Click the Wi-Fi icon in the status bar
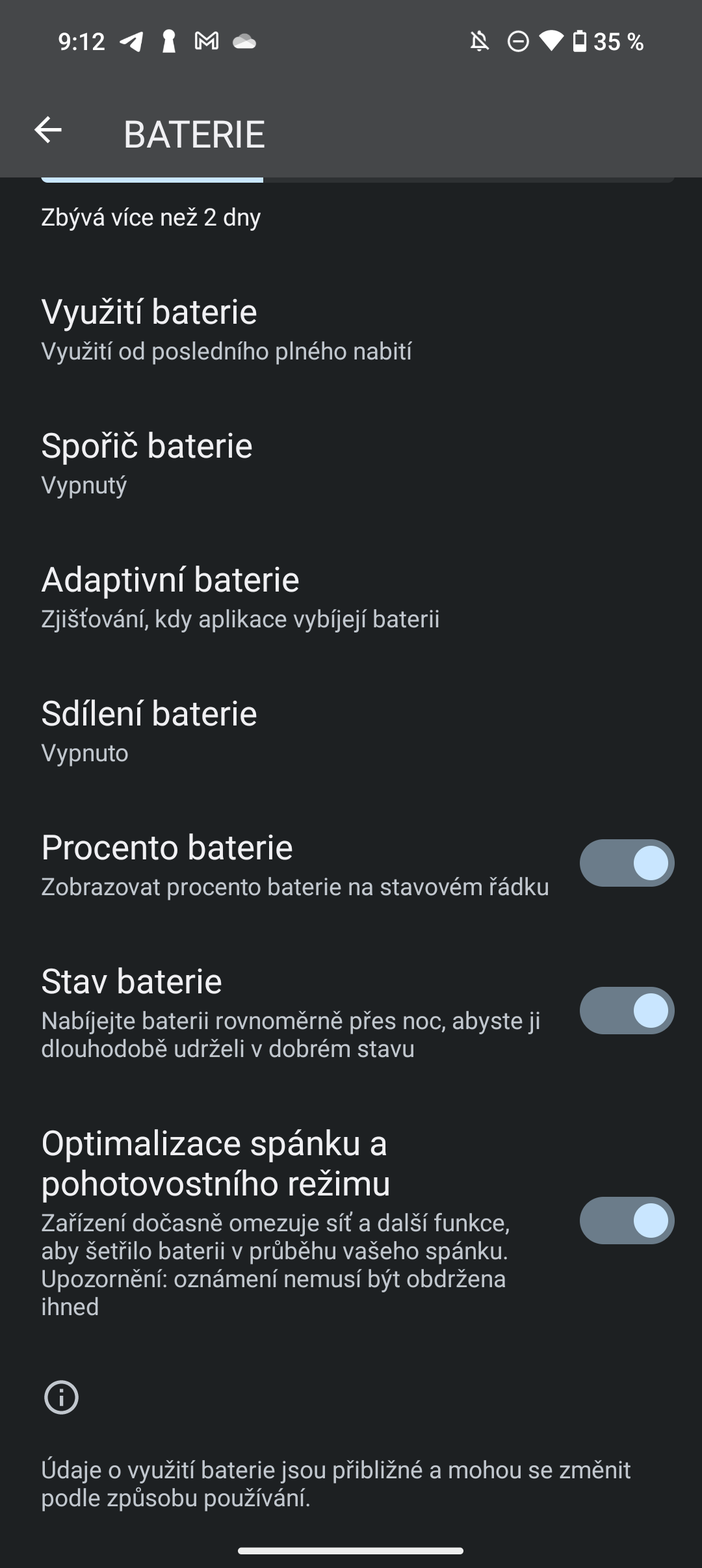Viewport: 702px width, 1568px height. click(552, 42)
